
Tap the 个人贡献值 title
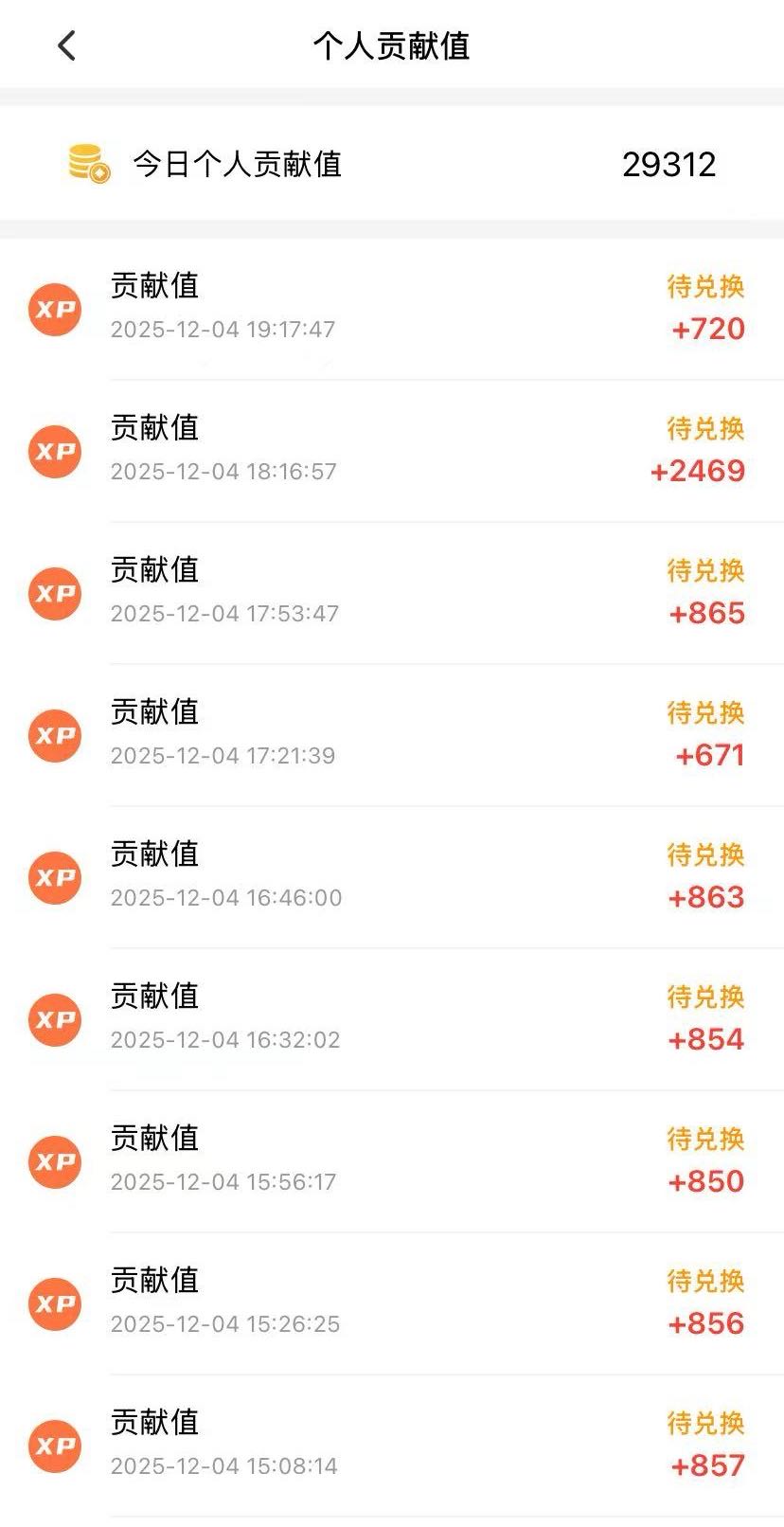(392, 45)
